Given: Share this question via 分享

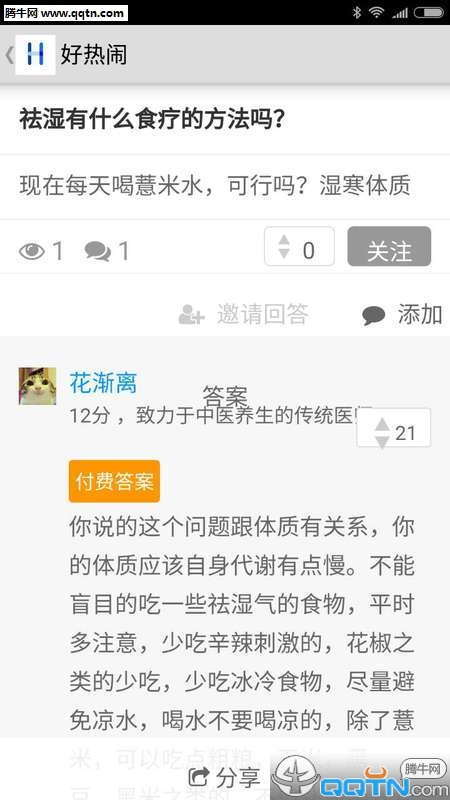Looking at the screenshot, I should tap(224, 777).
